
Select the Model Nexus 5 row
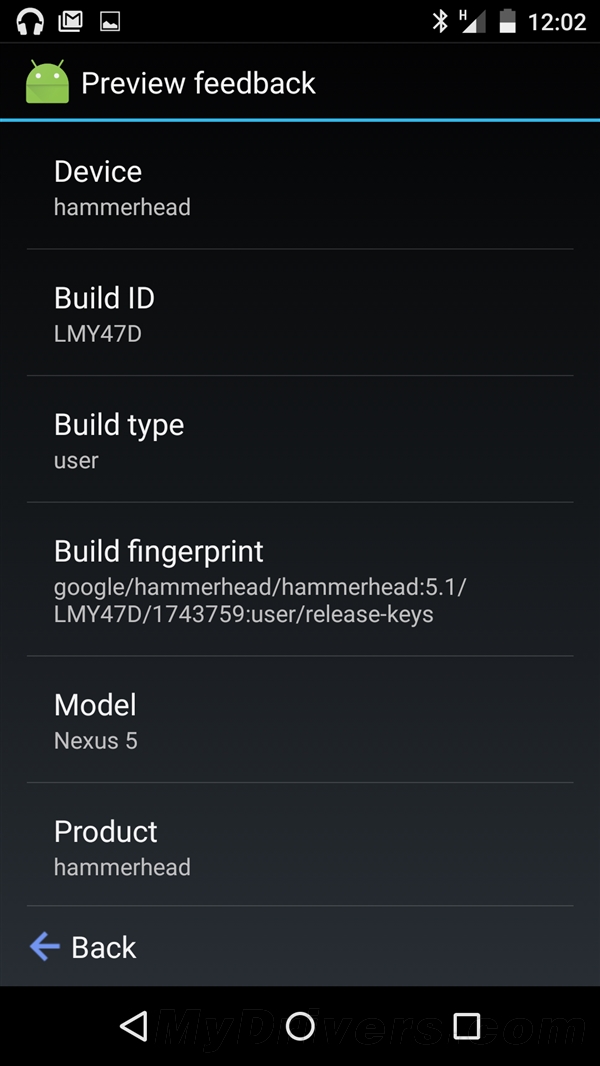coord(300,719)
